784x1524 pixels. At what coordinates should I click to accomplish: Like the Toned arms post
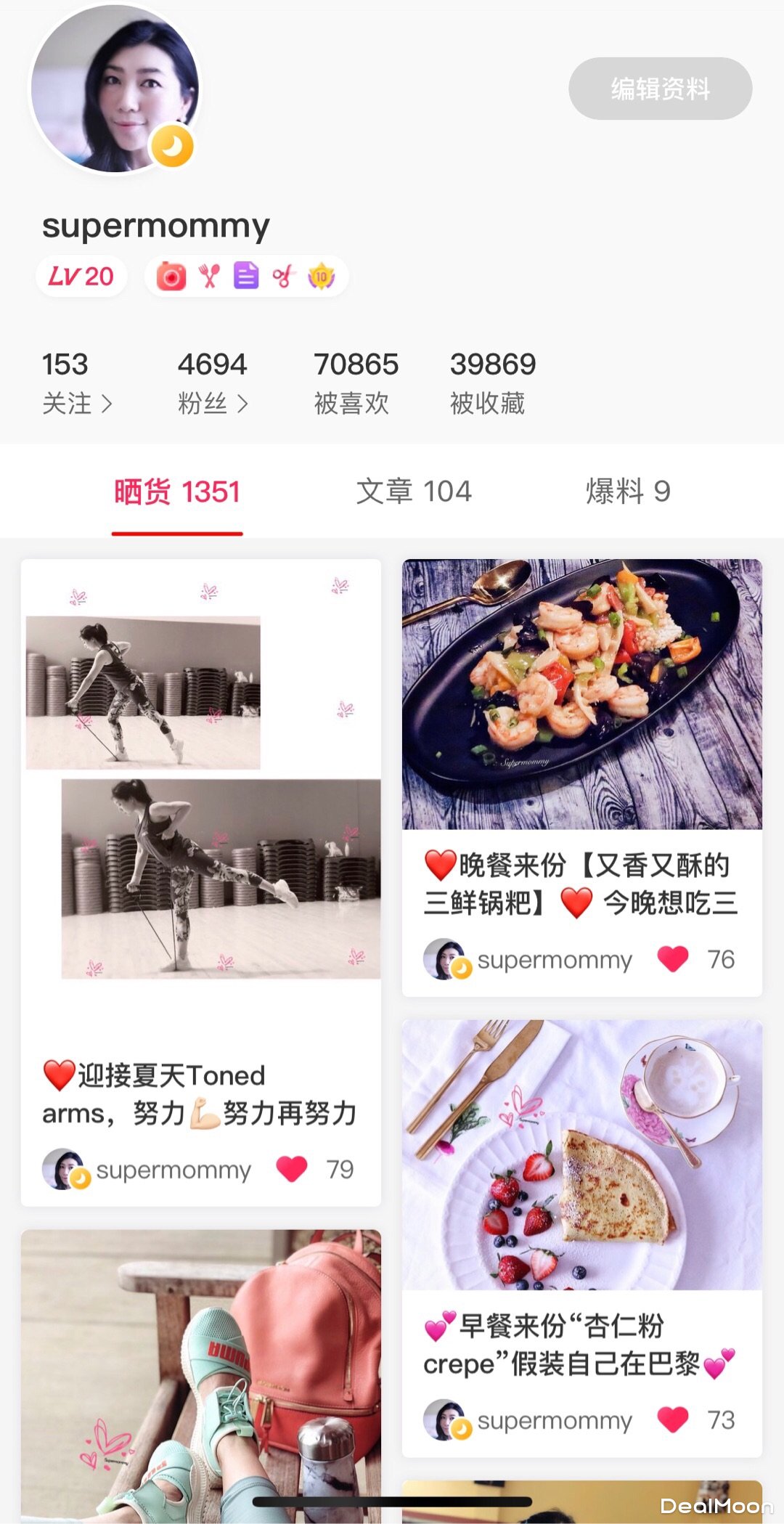tap(292, 1169)
